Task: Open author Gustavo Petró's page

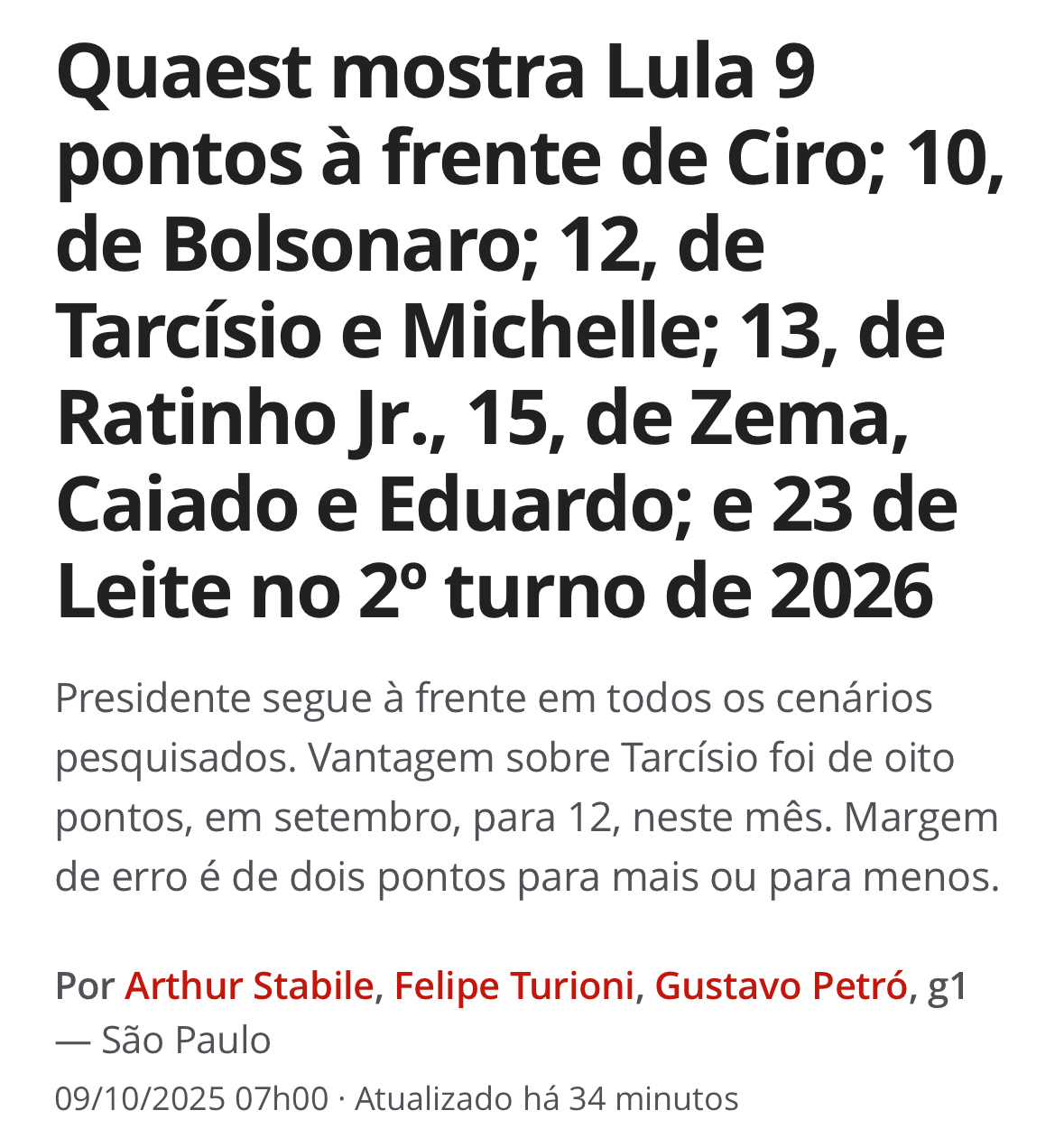Action: [x=780, y=986]
